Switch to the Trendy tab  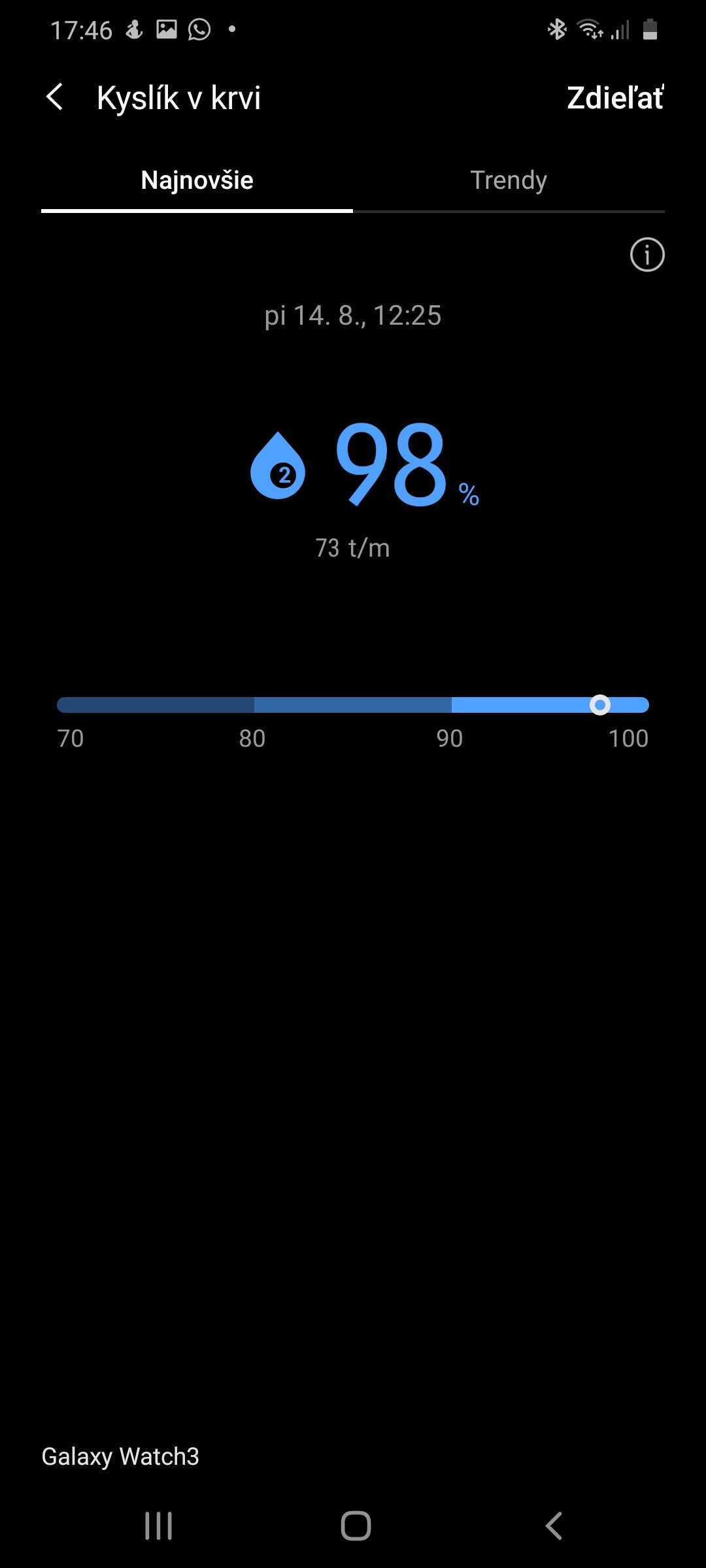[x=509, y=180]
